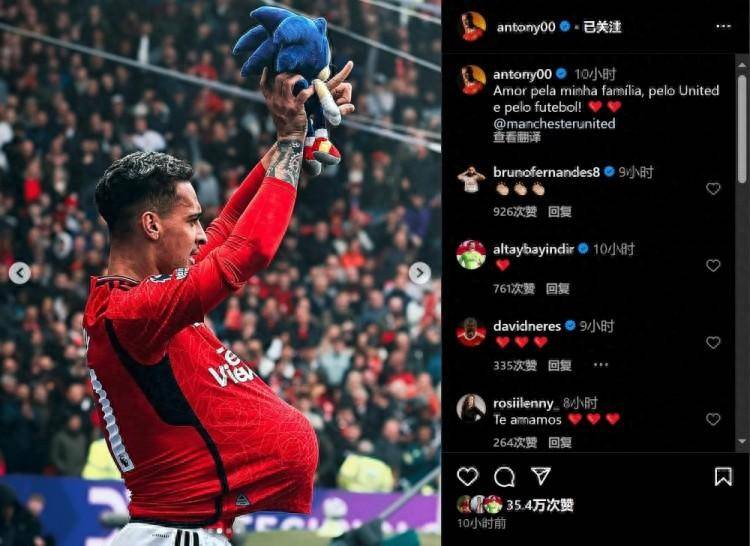Reply to brunofernandes8's comment

[560, 211]
